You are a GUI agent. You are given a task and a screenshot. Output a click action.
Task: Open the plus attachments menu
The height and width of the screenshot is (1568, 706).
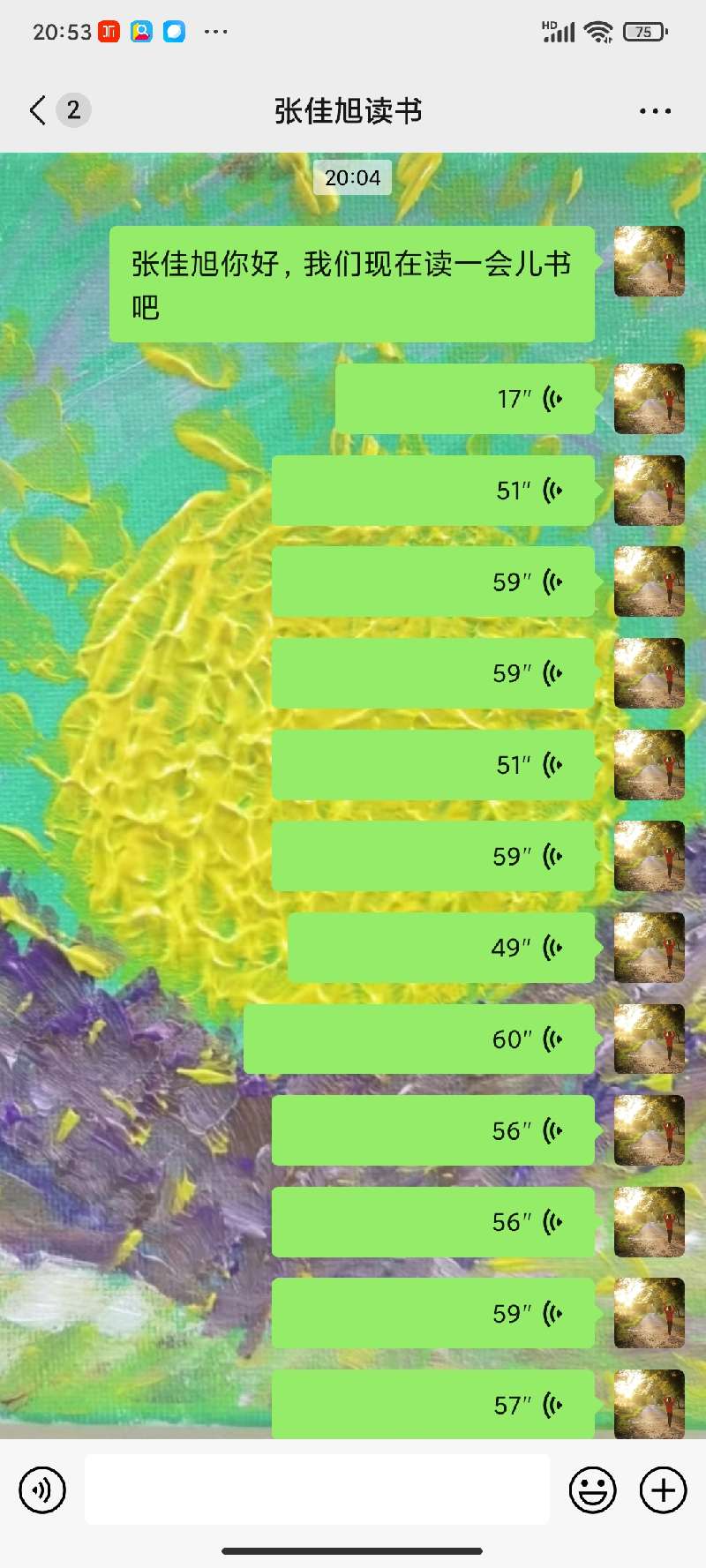pos(663,1490)
